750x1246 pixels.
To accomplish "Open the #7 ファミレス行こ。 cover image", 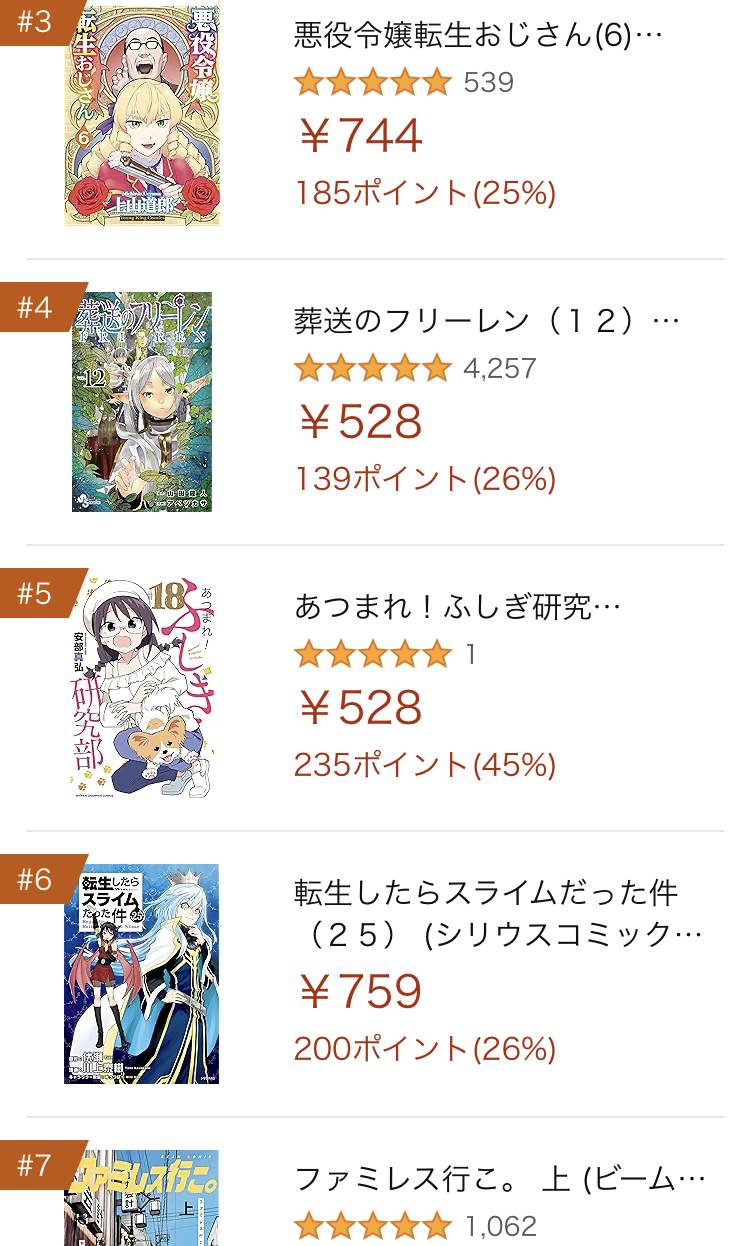I will [141, 1198].
